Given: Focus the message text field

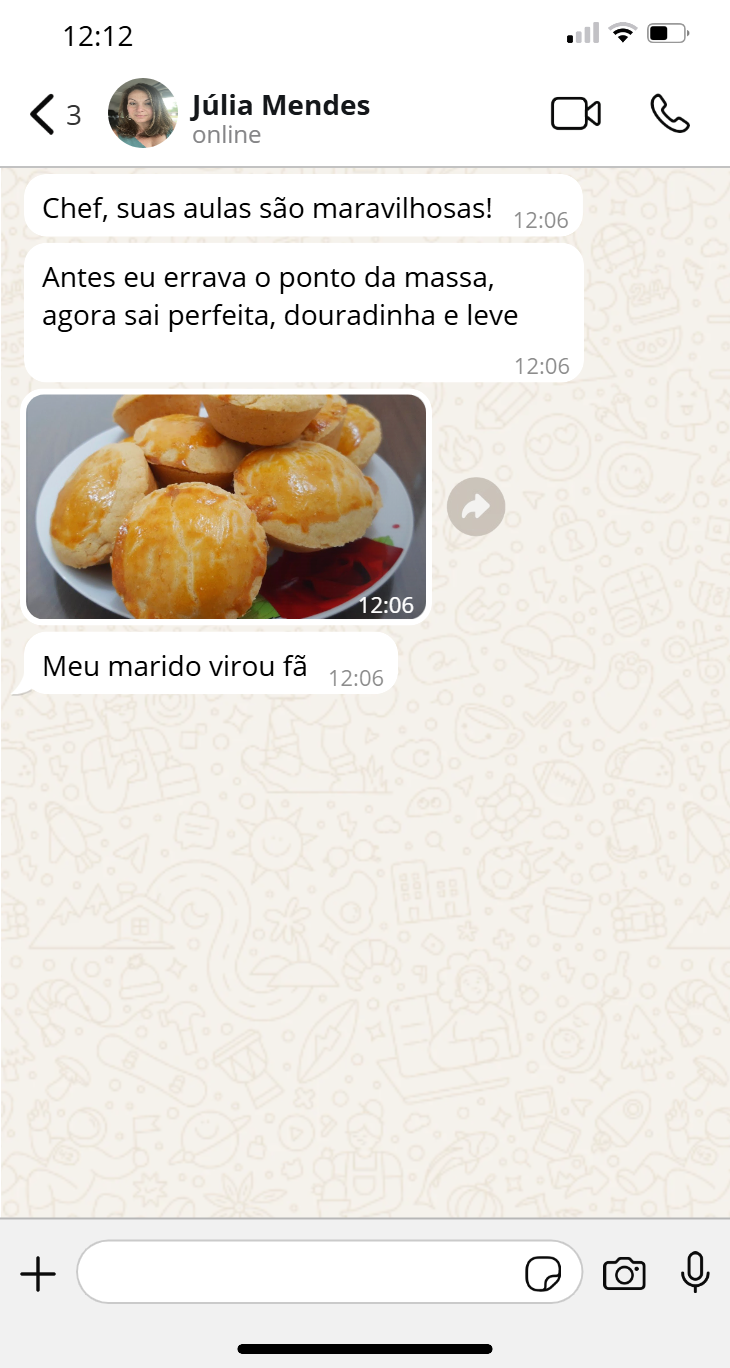Looking at the screenshot, I should point(300,1273).
